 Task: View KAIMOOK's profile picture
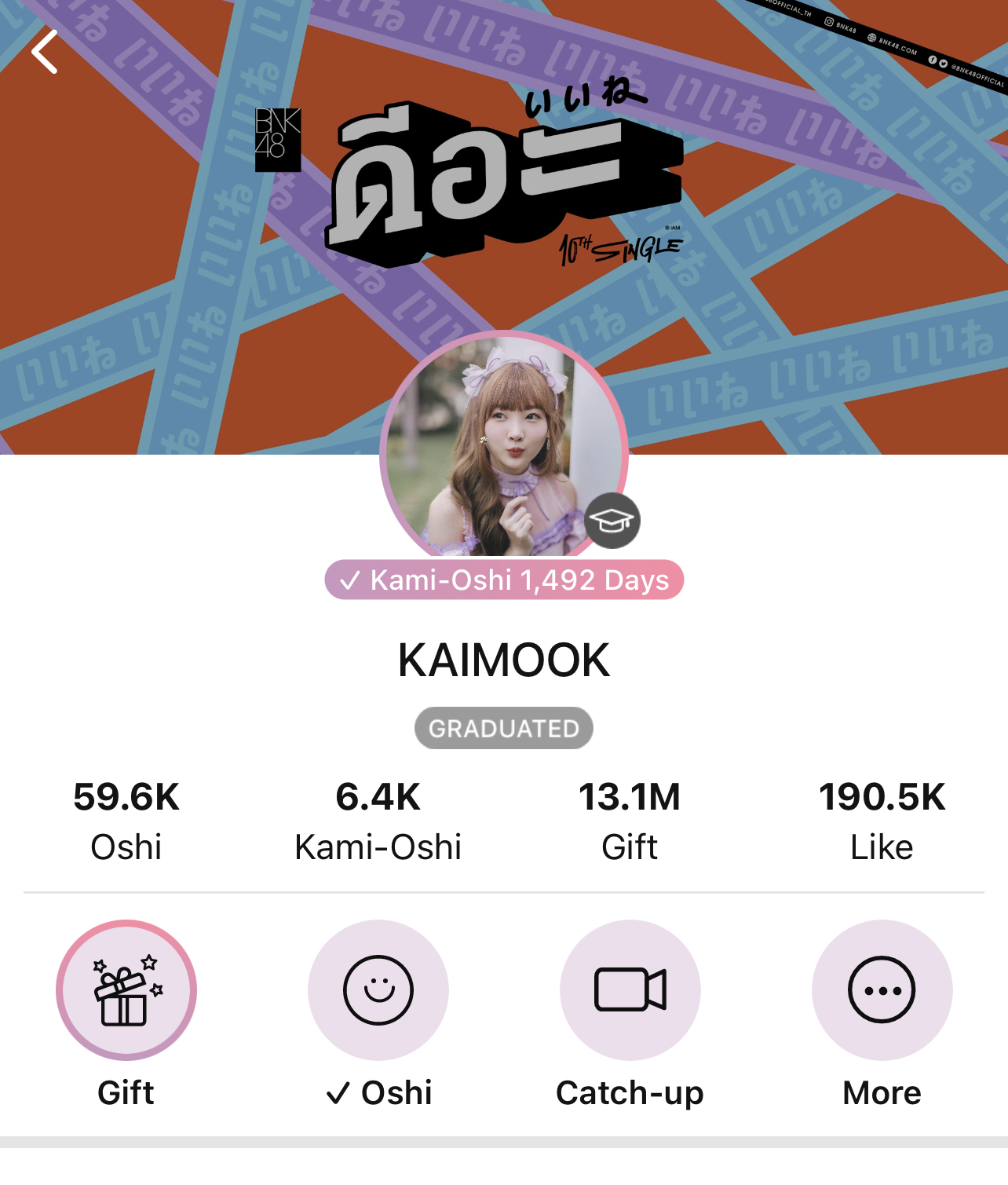(x=504, y=448)
